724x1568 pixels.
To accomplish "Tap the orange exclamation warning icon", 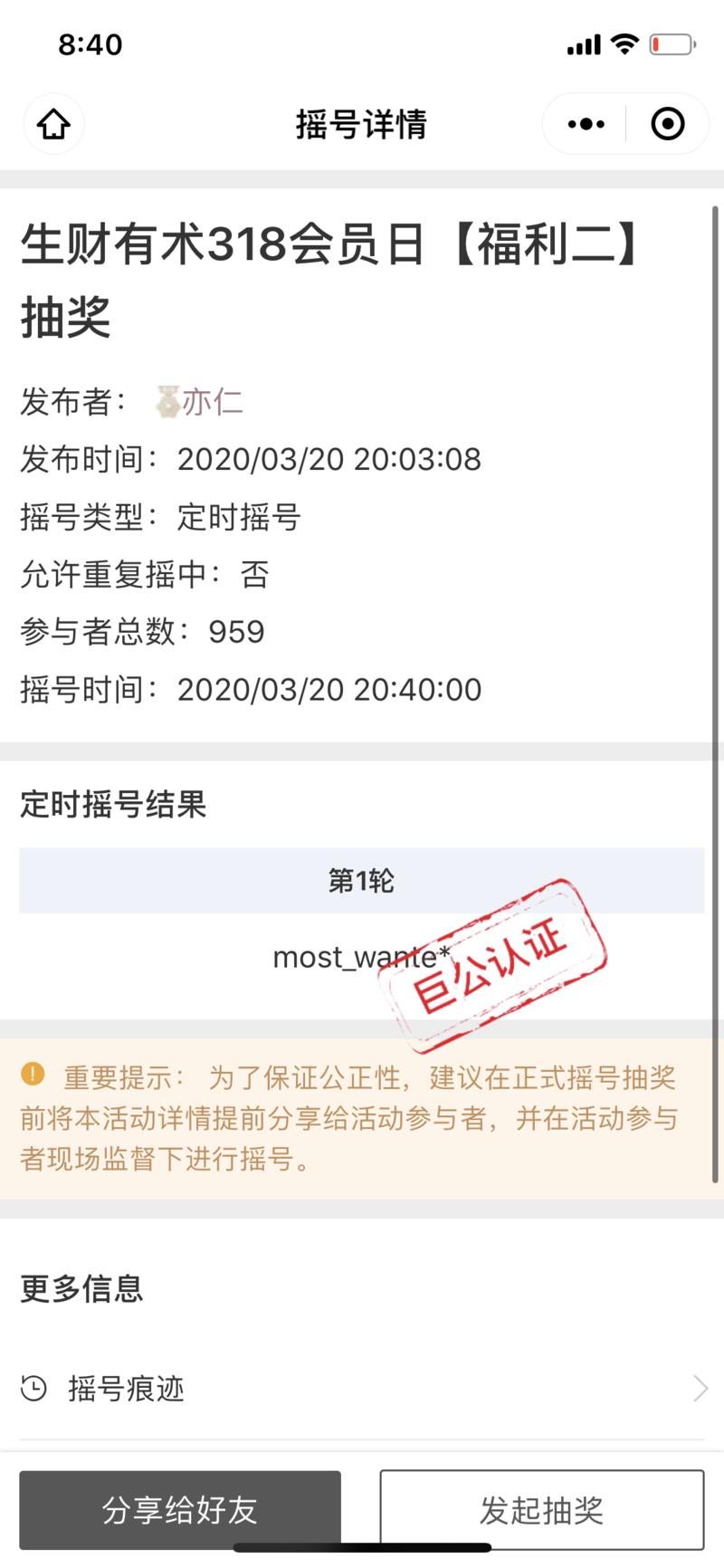I will pos(34,1073).
